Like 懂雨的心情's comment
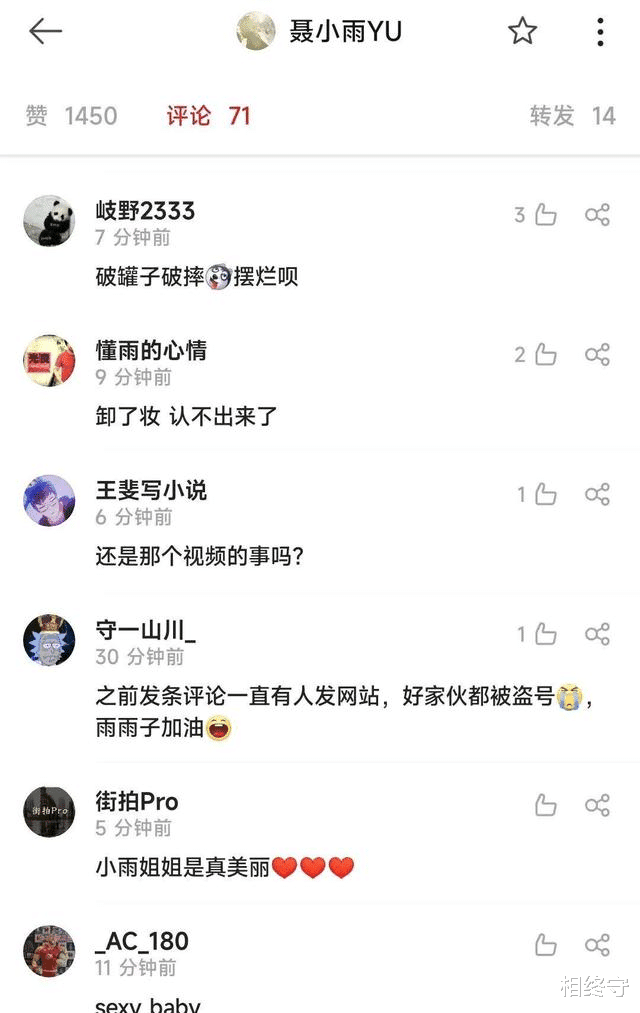This screenshot has width=640, height=1013. [545, 355]
